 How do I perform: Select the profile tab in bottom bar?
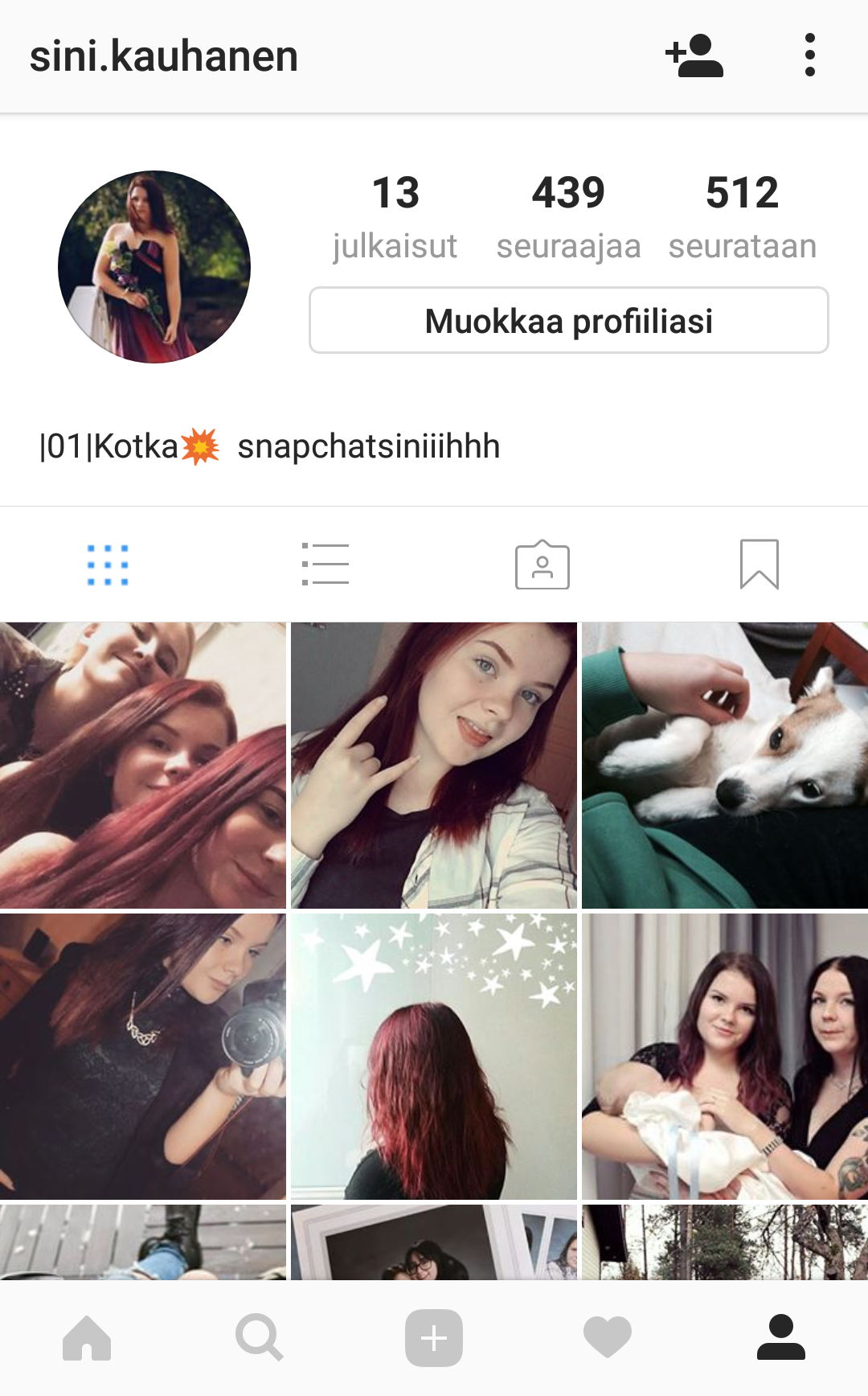(780, 1338)
